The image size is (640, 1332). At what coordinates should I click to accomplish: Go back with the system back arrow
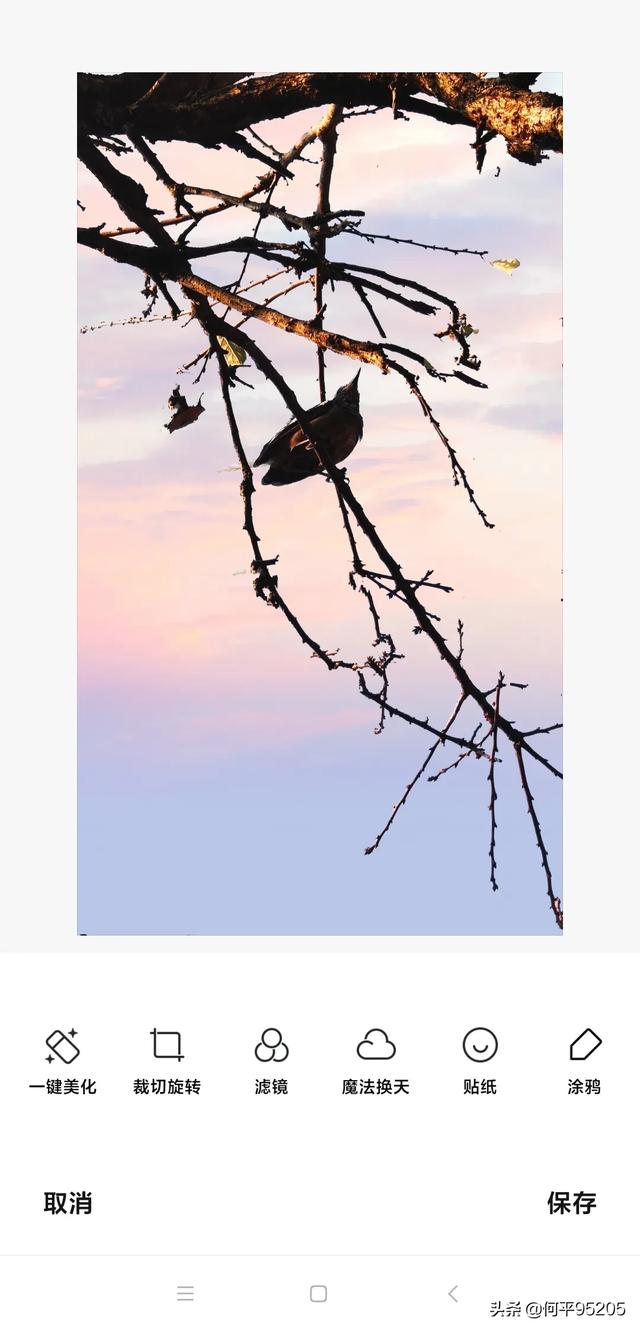[x=453, y=1293]
